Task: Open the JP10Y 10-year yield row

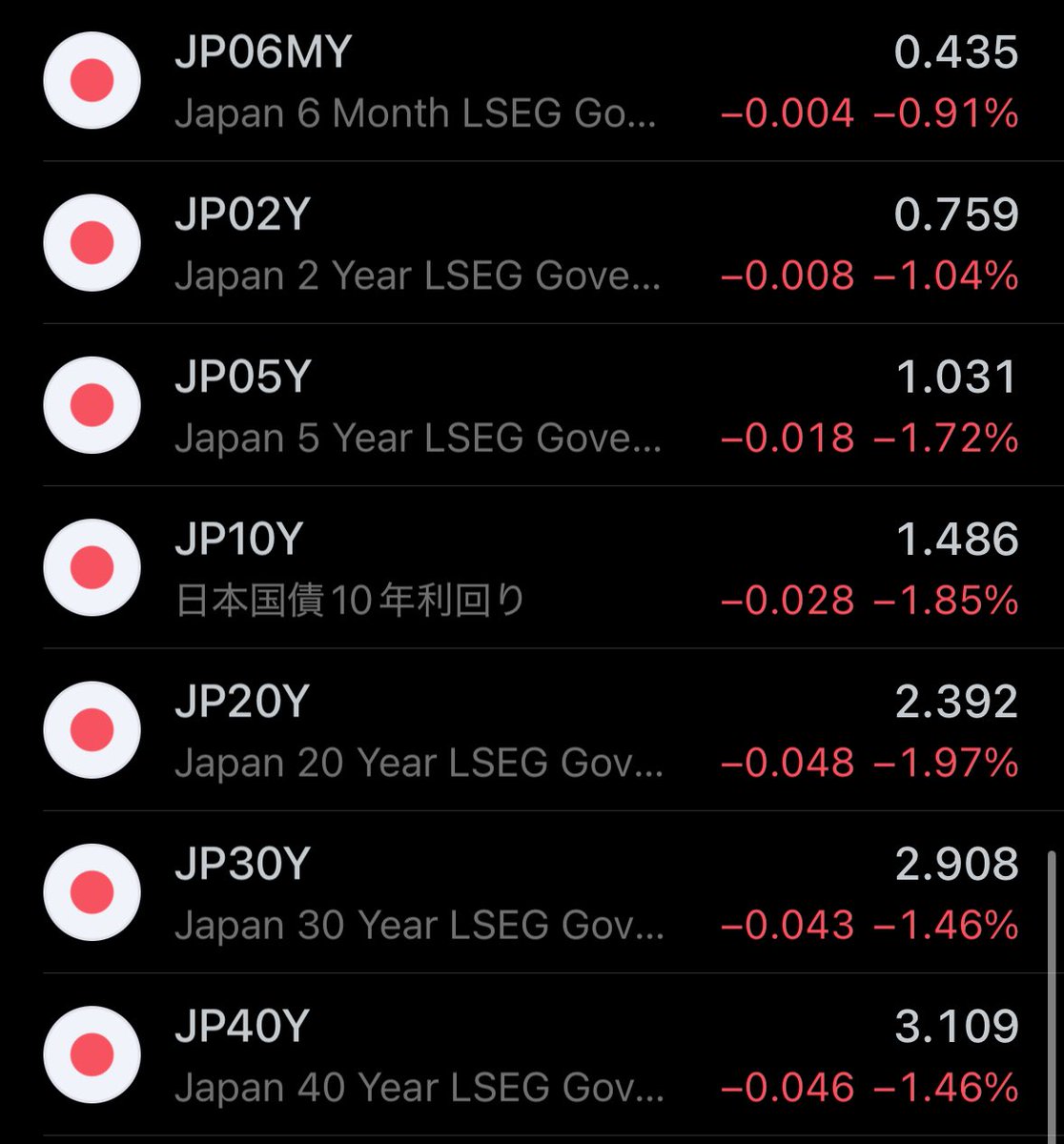Action: [x=530, y=568]
